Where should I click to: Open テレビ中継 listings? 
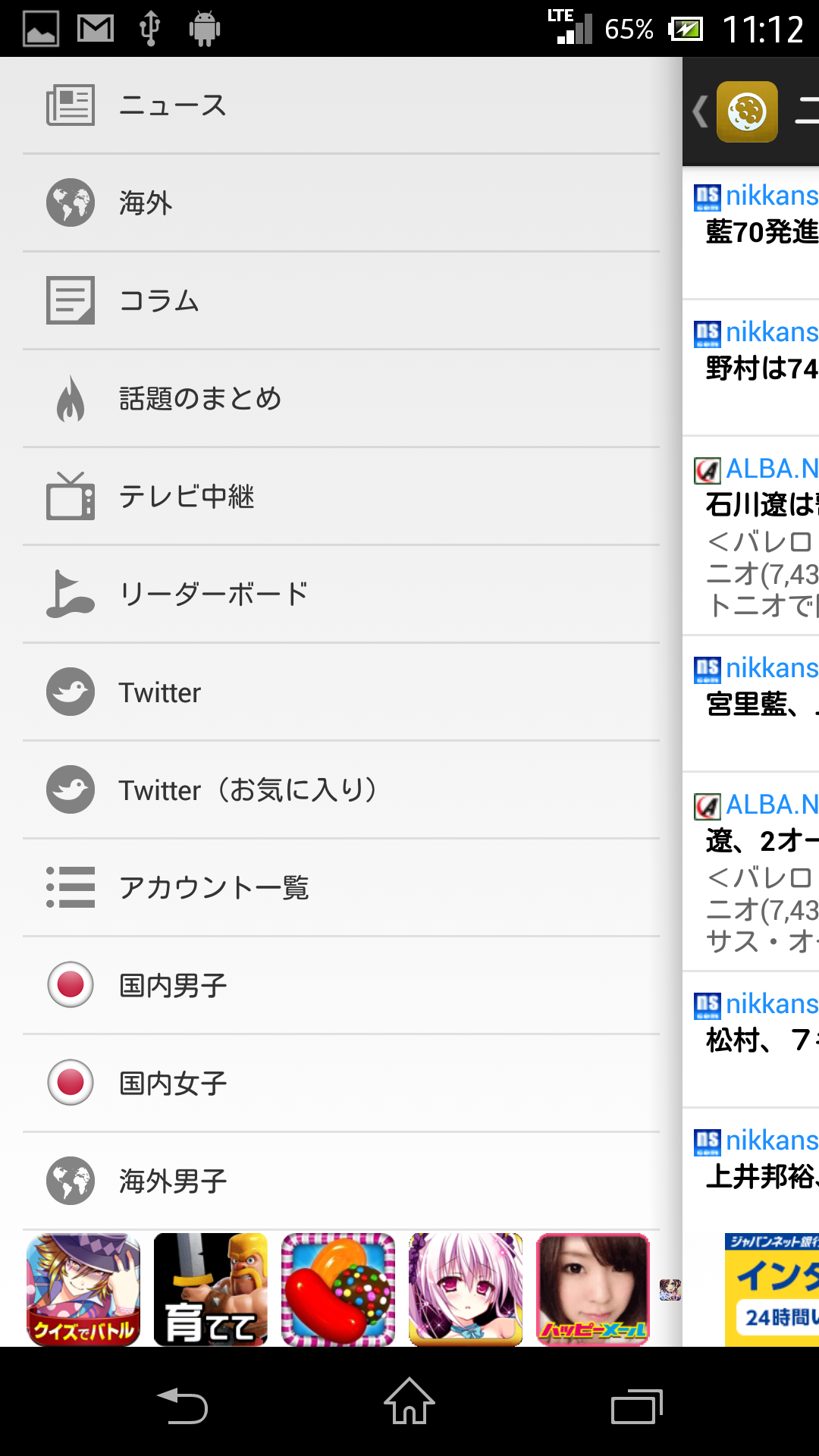[341, 496]
